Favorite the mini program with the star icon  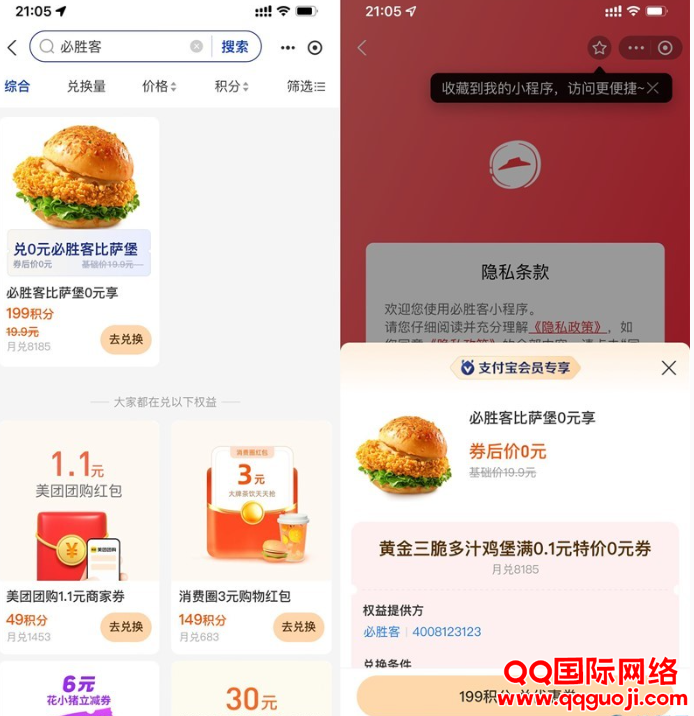tap(599, 47)
